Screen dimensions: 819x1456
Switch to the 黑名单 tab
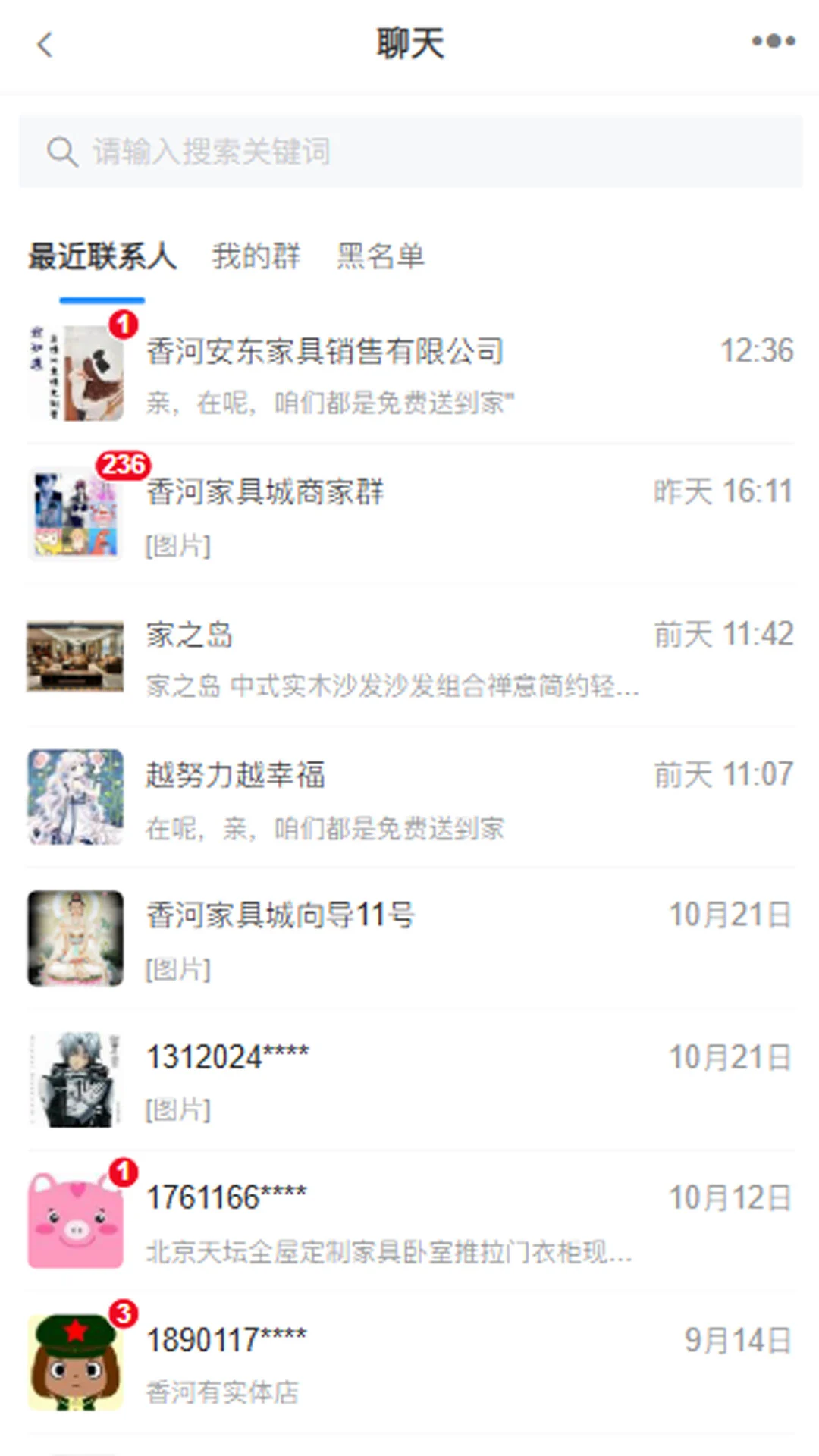(x=381, y=256)
